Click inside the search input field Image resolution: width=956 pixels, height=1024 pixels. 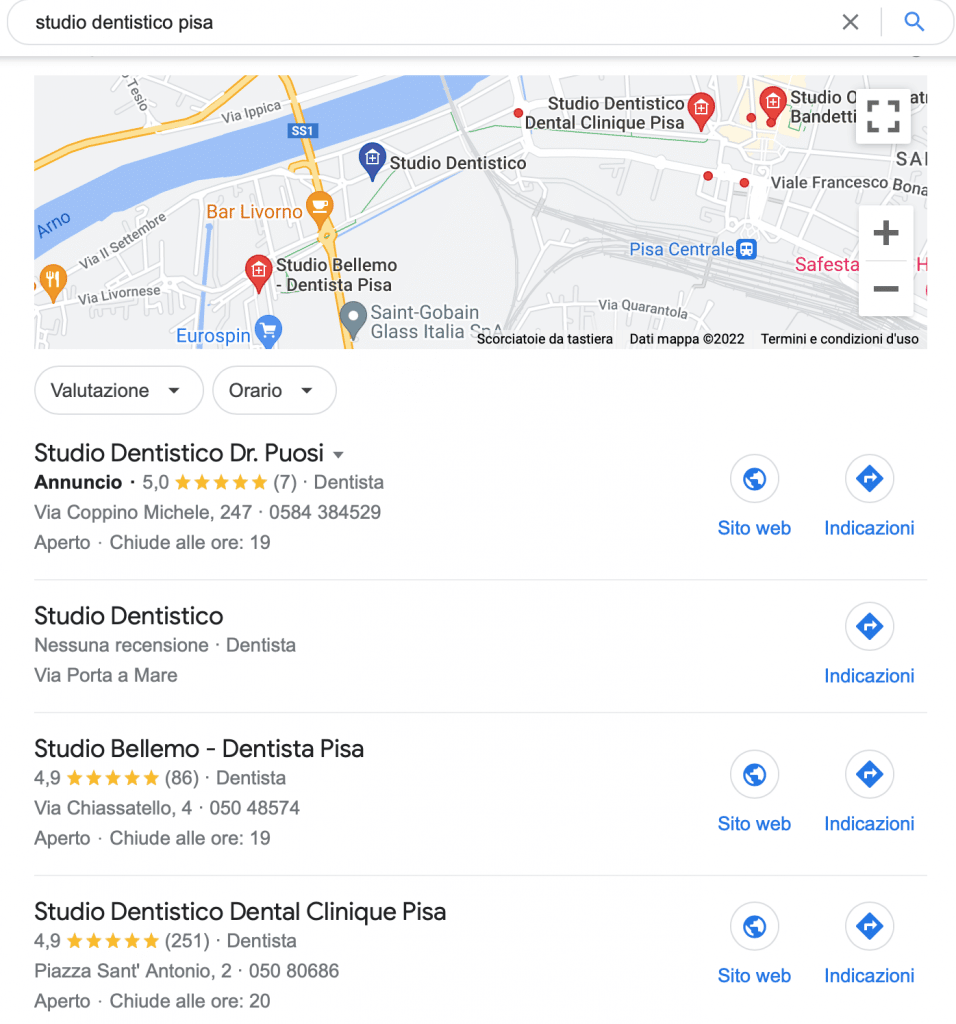[400, 22]
